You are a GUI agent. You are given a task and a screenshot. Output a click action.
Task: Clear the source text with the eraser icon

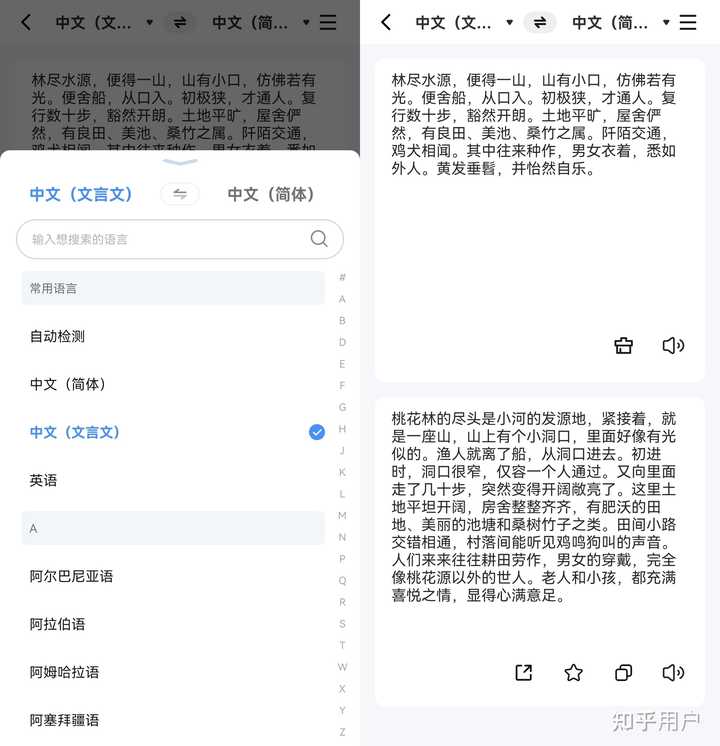click(x=623, y=346)
